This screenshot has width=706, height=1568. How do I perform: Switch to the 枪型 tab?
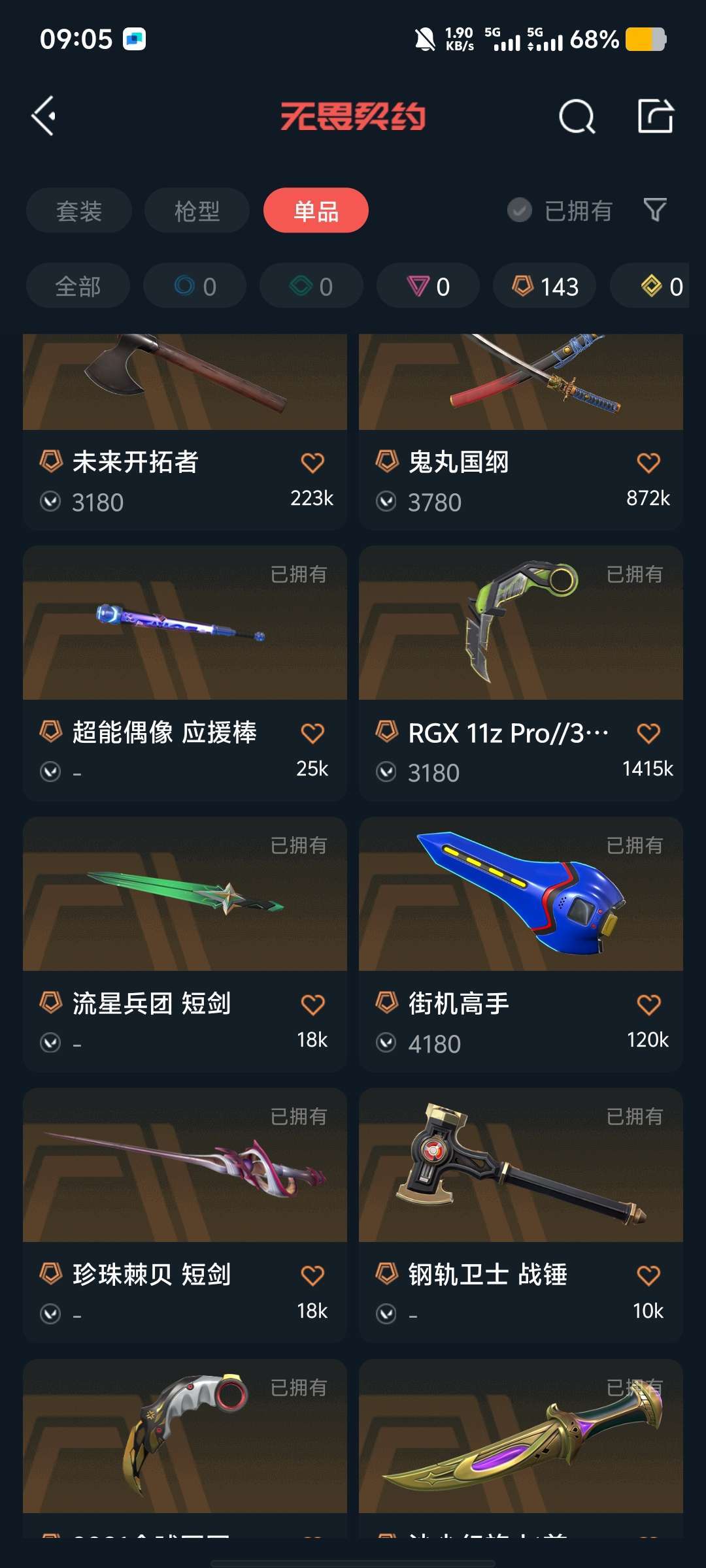[x=197, y=210]
